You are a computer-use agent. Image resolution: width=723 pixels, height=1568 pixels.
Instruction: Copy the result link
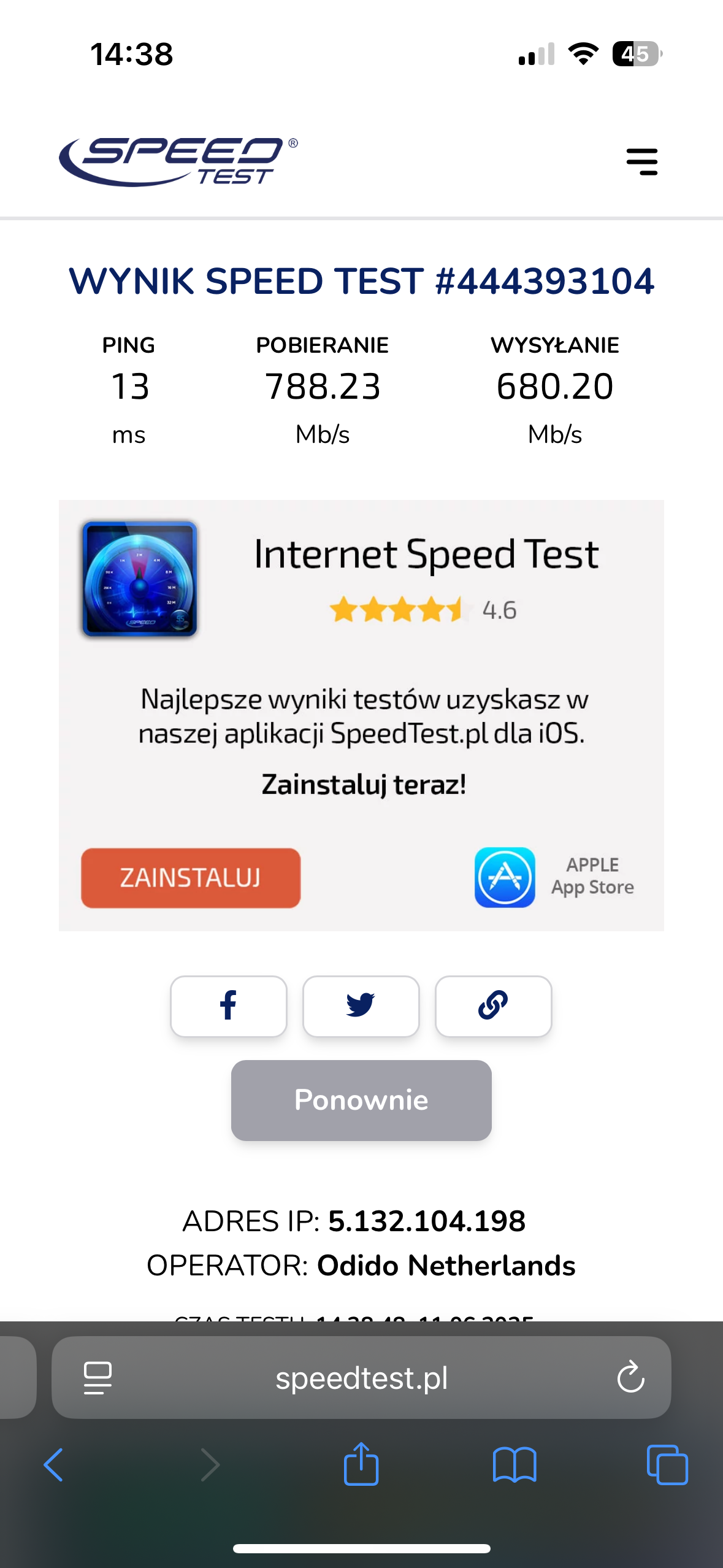click(493, 1006)
